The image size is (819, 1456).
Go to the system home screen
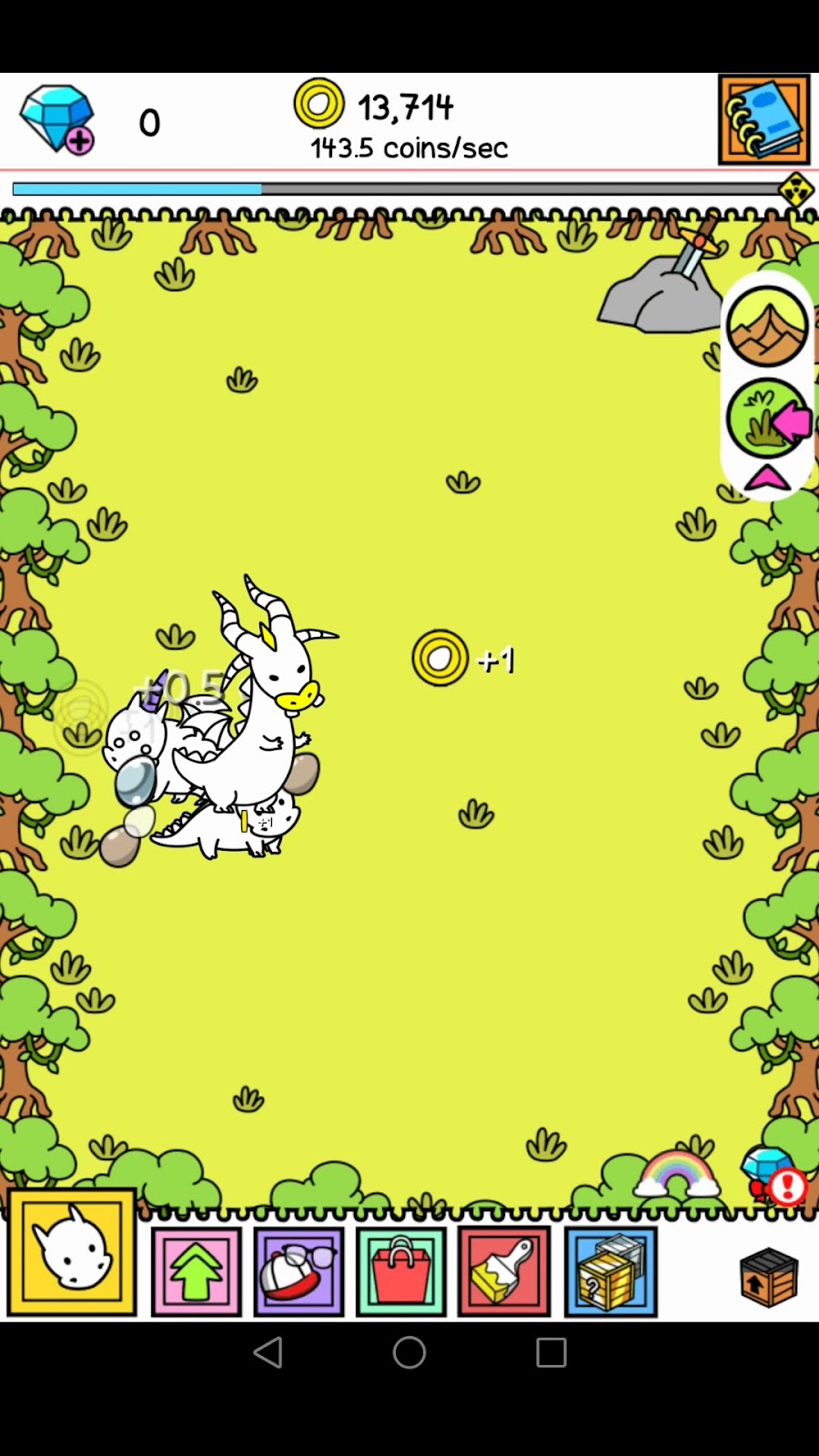[409, 1352]
